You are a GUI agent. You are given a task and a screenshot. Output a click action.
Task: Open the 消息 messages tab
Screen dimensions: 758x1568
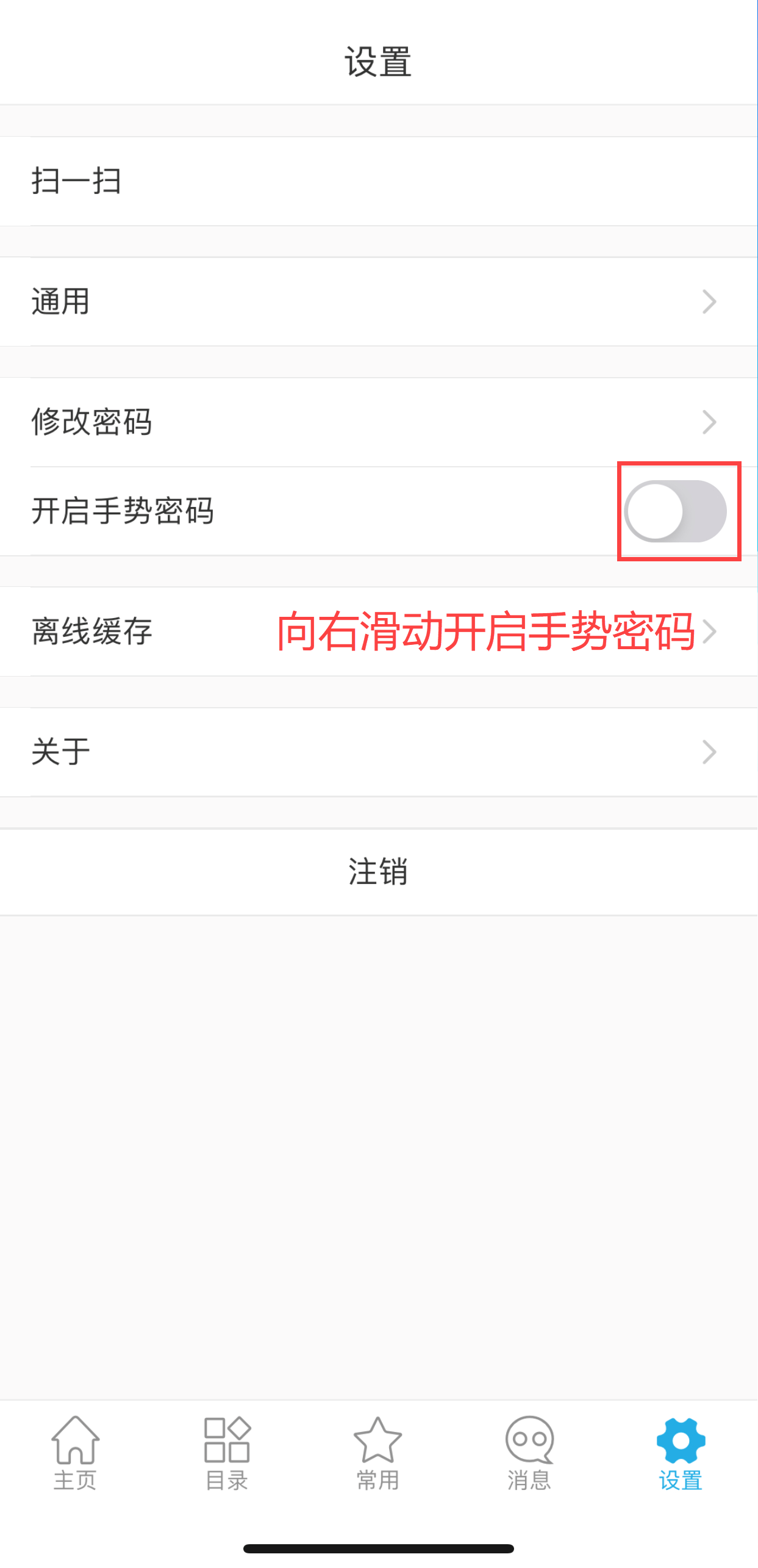[x=529, y=1453]
